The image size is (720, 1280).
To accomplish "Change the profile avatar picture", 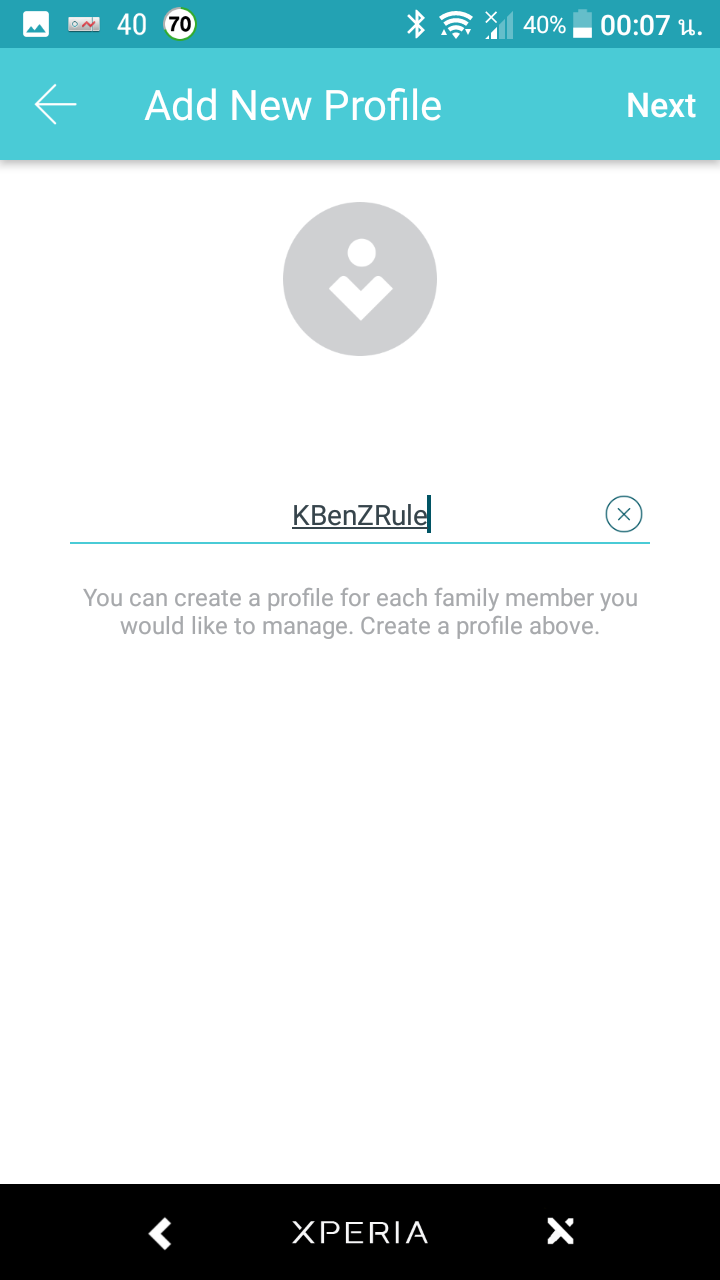I will click(360, 279).
